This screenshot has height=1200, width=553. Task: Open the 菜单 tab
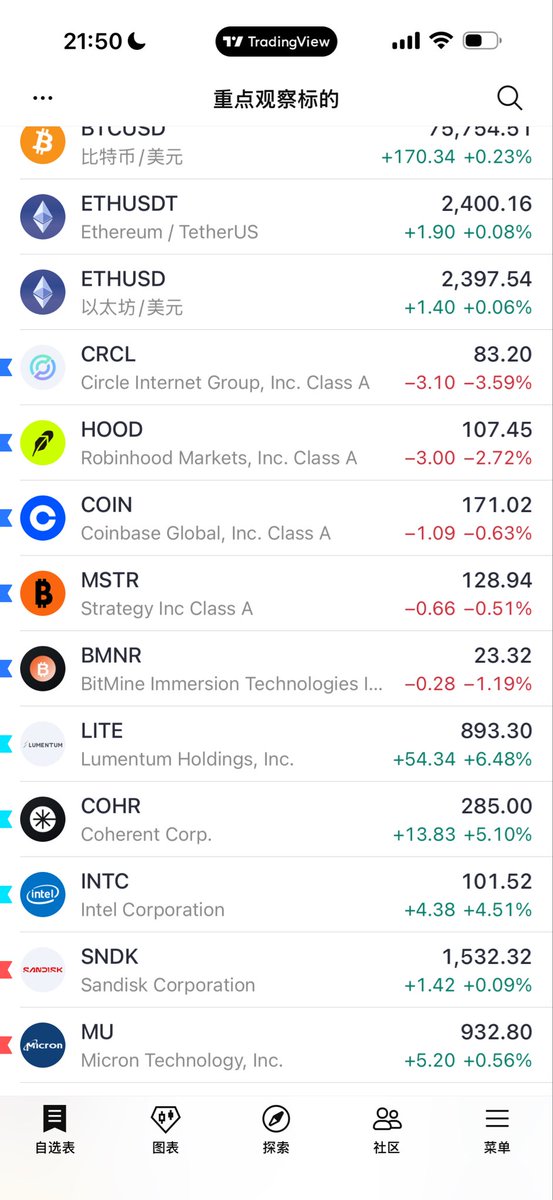[497, 1130]
